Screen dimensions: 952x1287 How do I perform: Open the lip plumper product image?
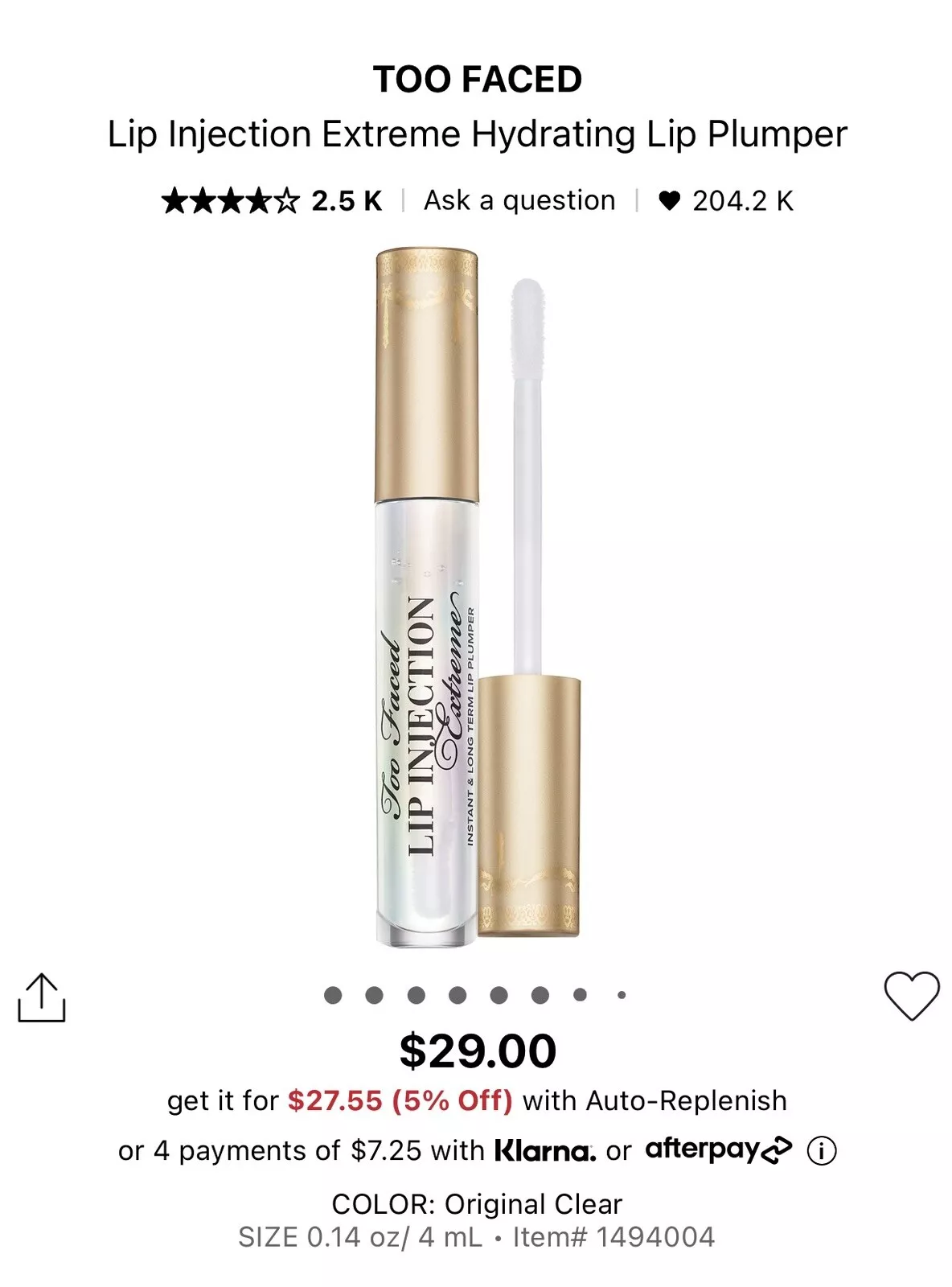click(477, 597)
